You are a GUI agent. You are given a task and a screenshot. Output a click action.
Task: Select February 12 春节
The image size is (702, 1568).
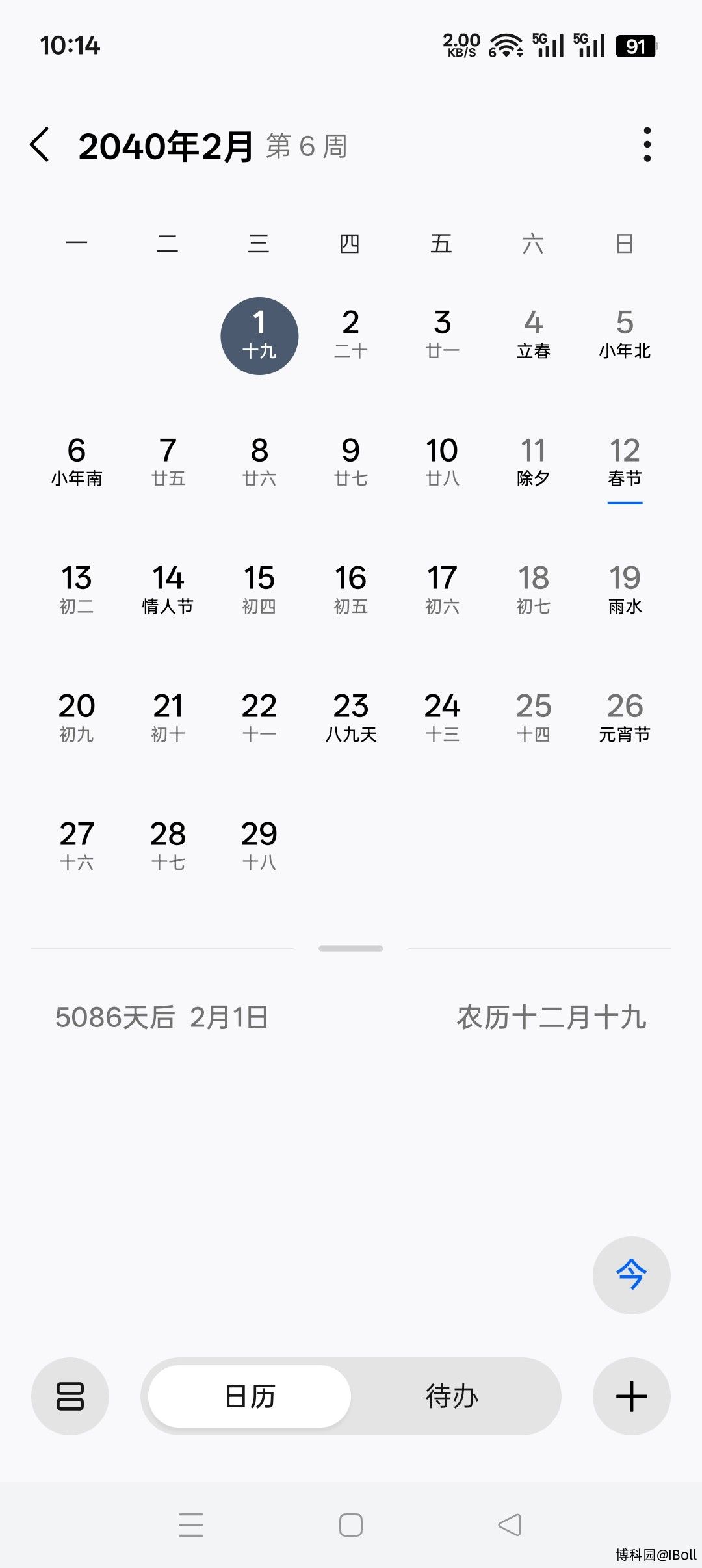(625, 462)
